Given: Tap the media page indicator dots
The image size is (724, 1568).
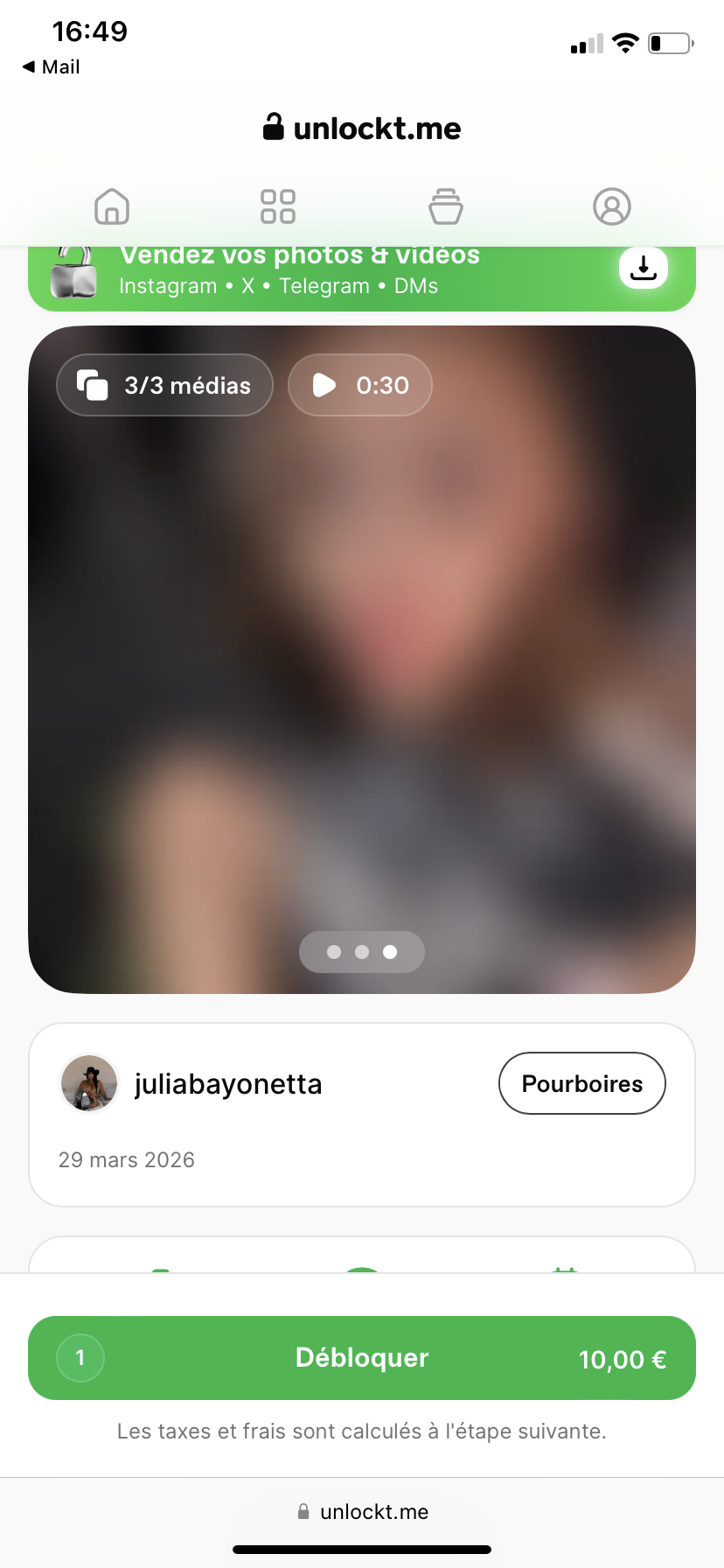Looking at the screenshot, I should [x=362, y=952].
